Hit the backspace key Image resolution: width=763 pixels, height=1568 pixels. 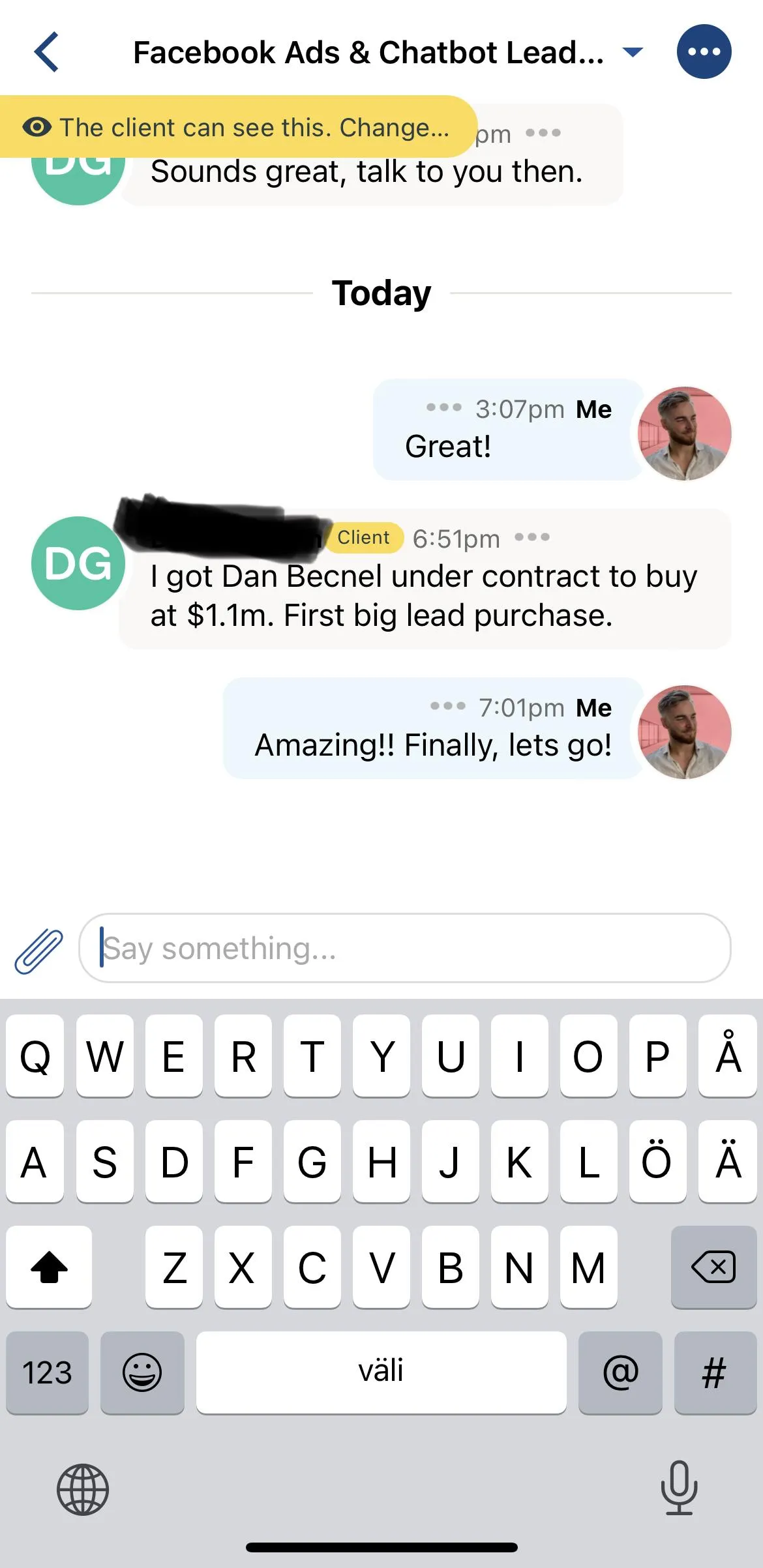713,1267
